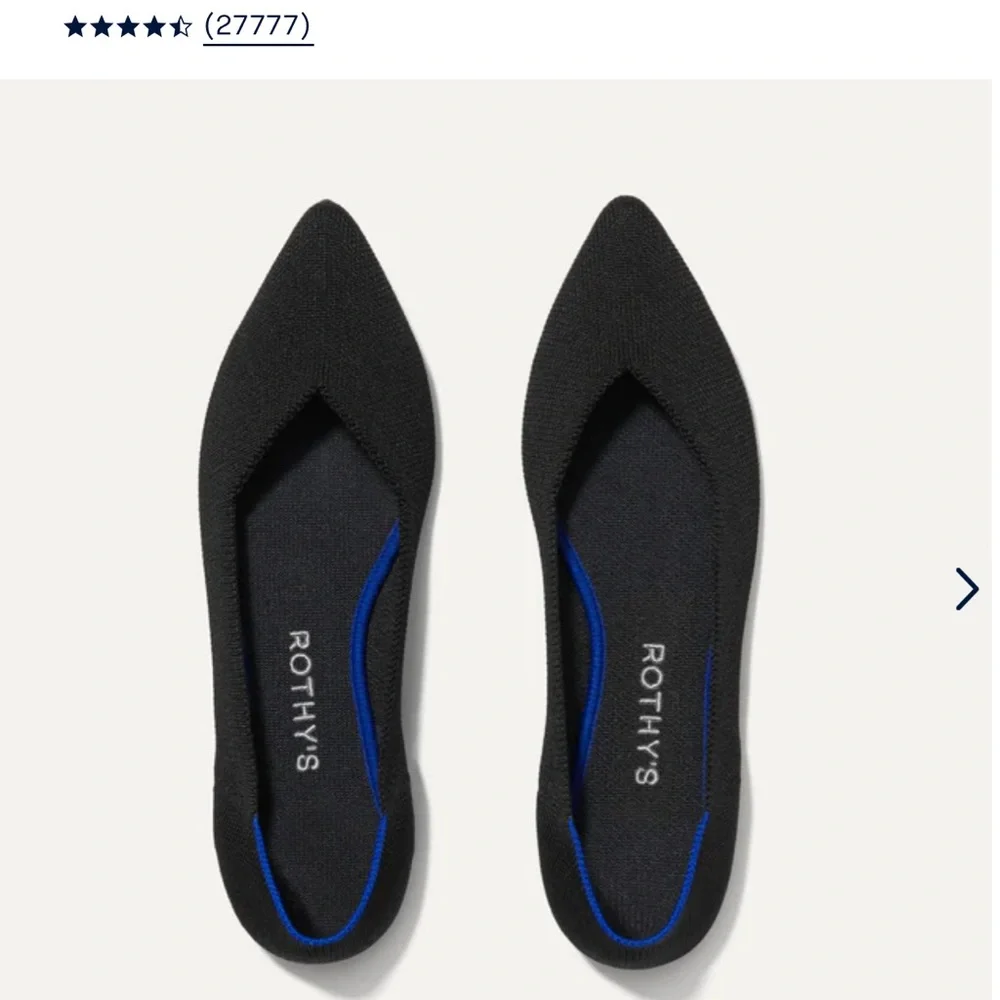Open the 27777 reviews link
Screen dimensions: 1000x1000
[258, 27]
